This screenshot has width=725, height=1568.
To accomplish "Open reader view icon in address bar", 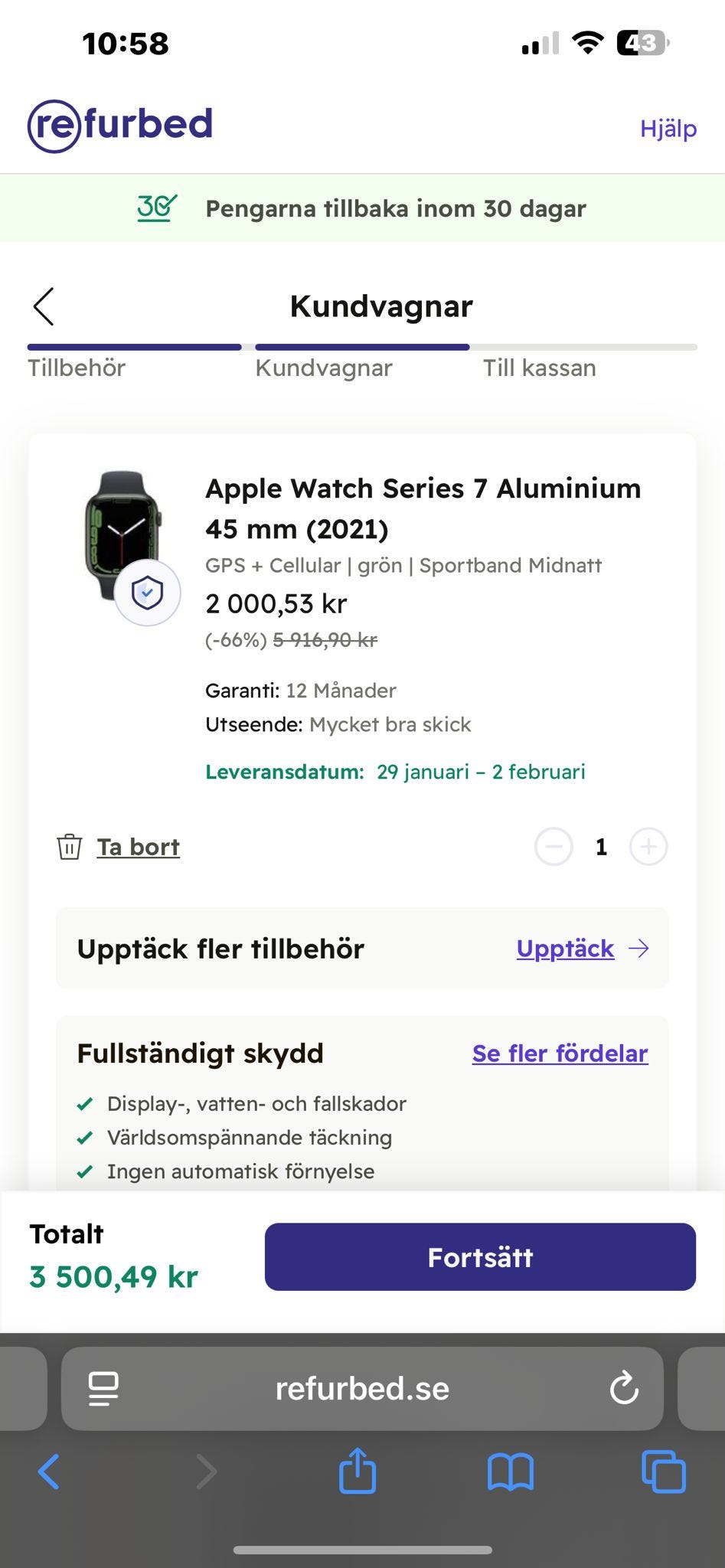I will coord(103,1388).
